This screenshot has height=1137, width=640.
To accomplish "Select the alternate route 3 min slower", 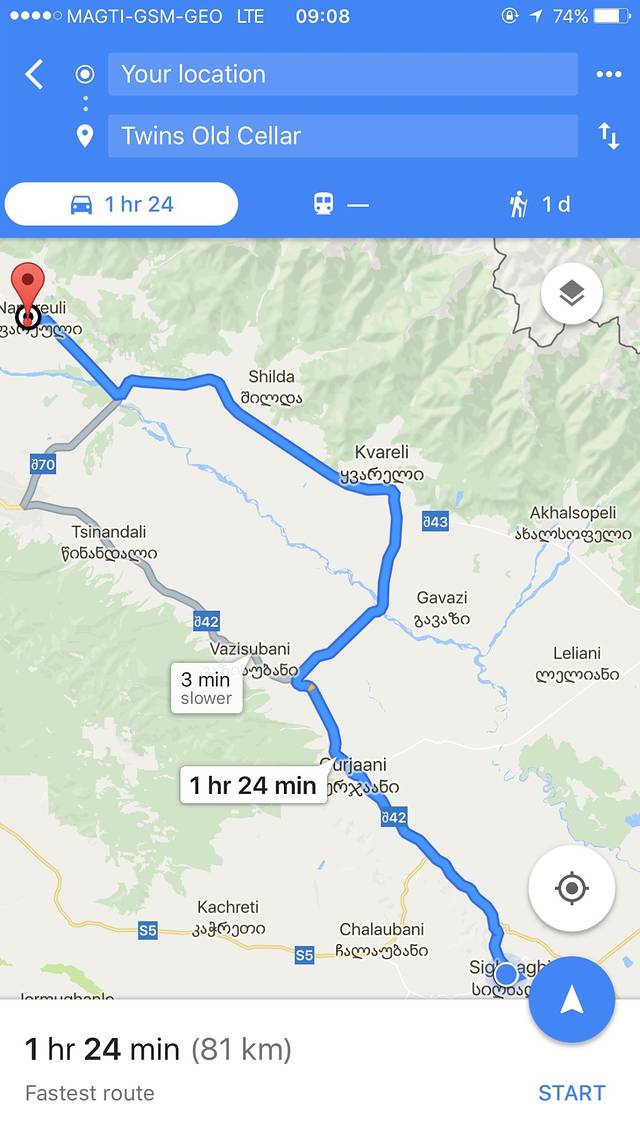I will tap(207, 688).
